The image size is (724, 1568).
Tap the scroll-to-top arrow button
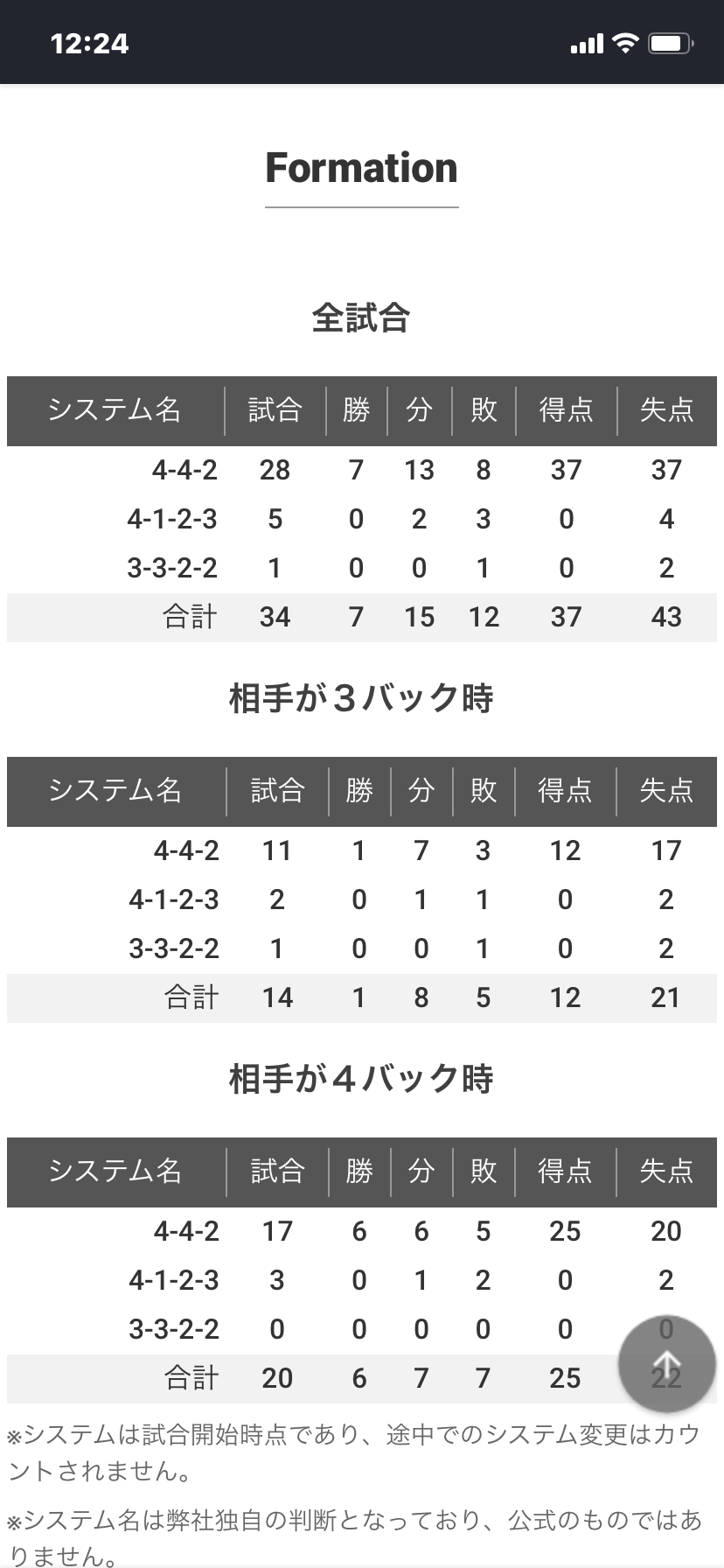click(667, 1363)
